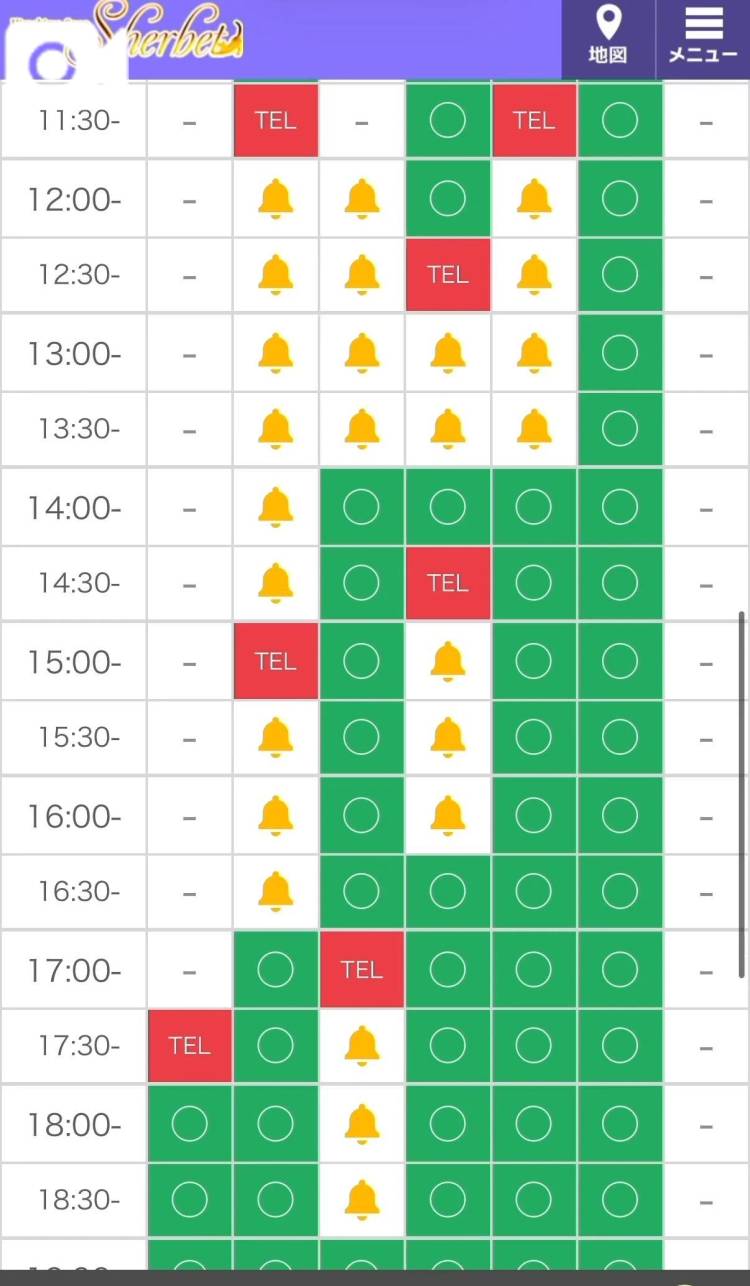Select the TEL slot at 17:00
This screenshot has width=750, height=1286.
[361, 969]
